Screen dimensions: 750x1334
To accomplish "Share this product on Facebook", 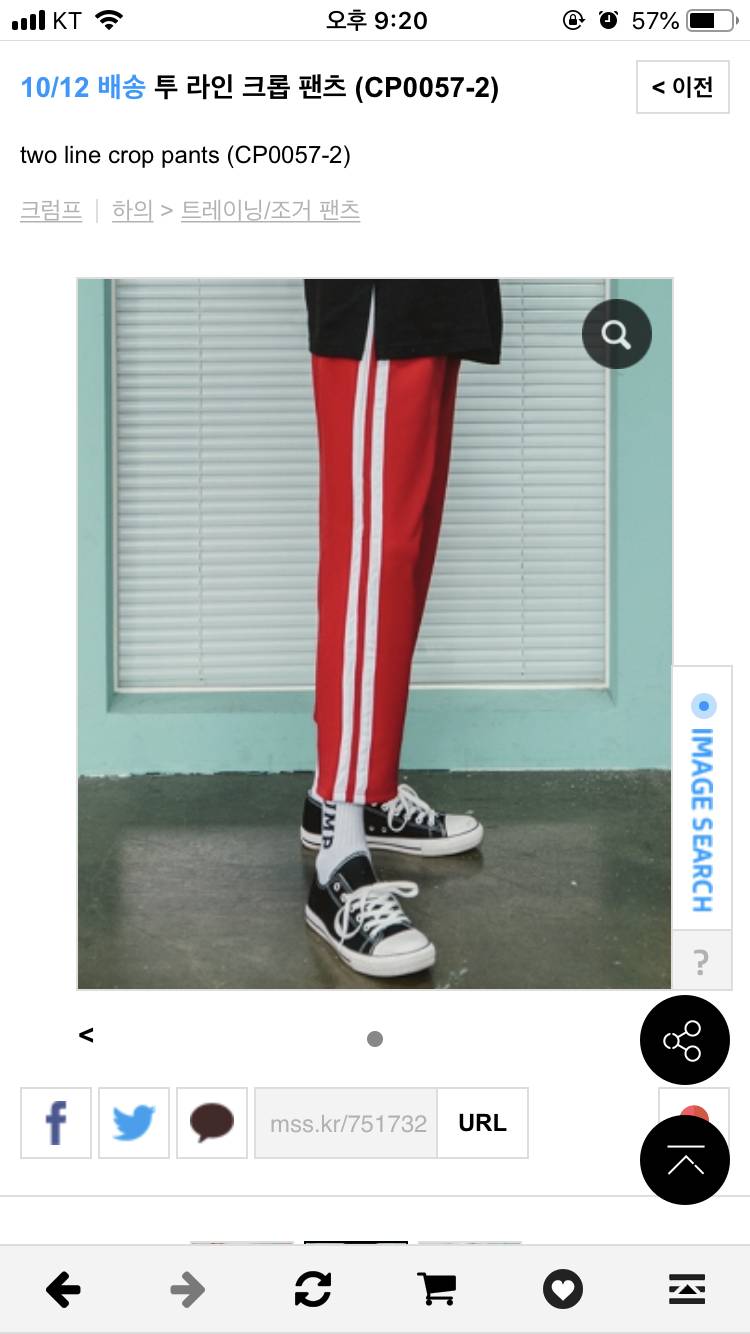I will pos(56,1123).
